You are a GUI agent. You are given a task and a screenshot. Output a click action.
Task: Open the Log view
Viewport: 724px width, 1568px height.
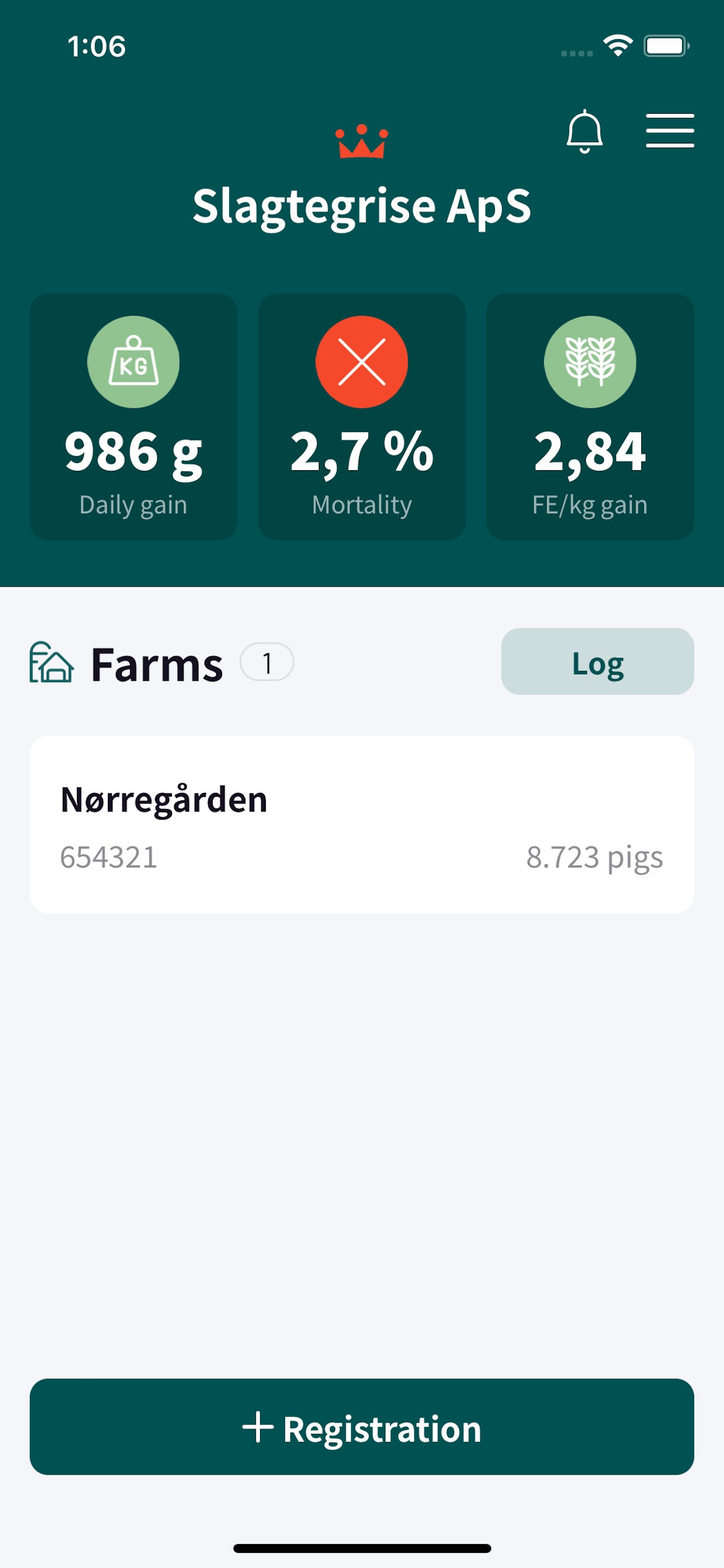coord(597,663)
